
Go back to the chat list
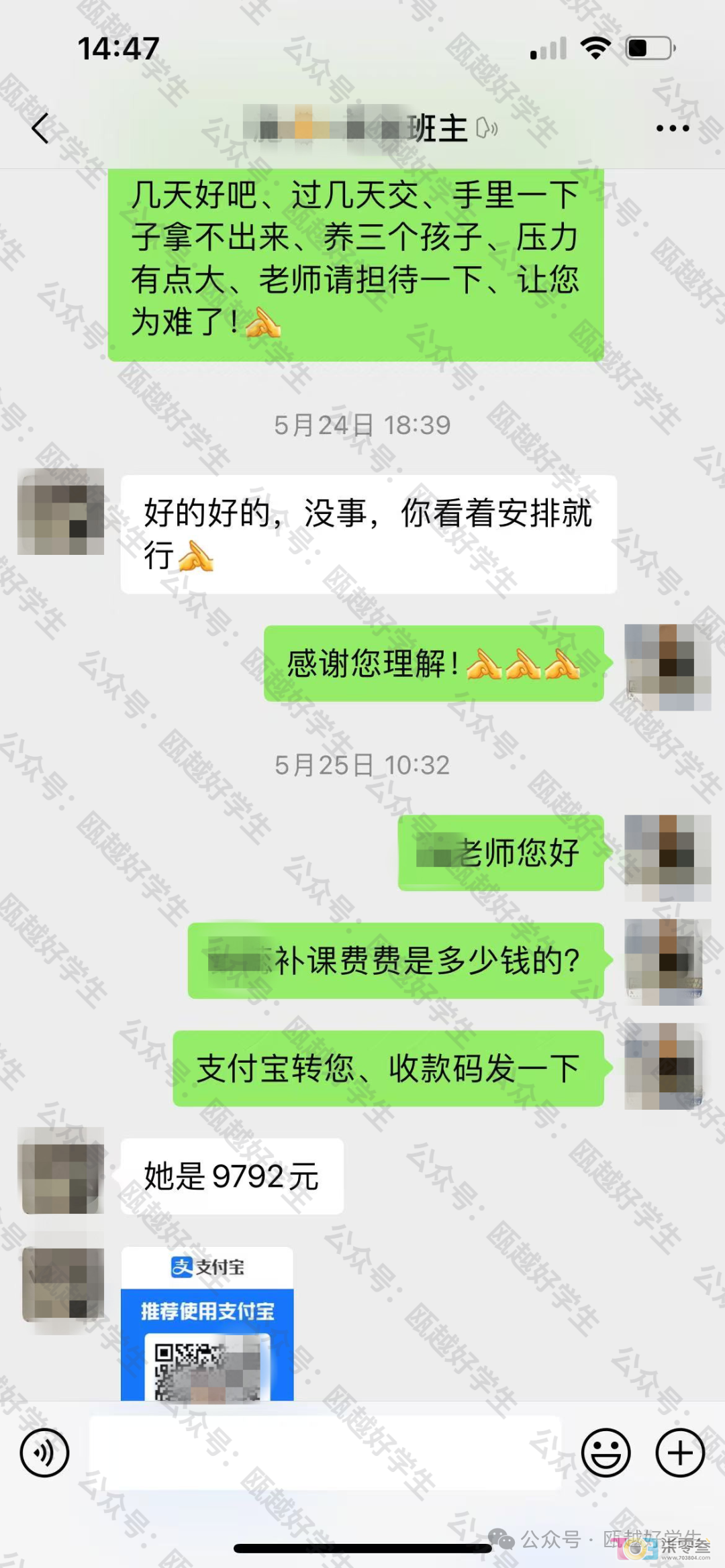tap(42, 128)
